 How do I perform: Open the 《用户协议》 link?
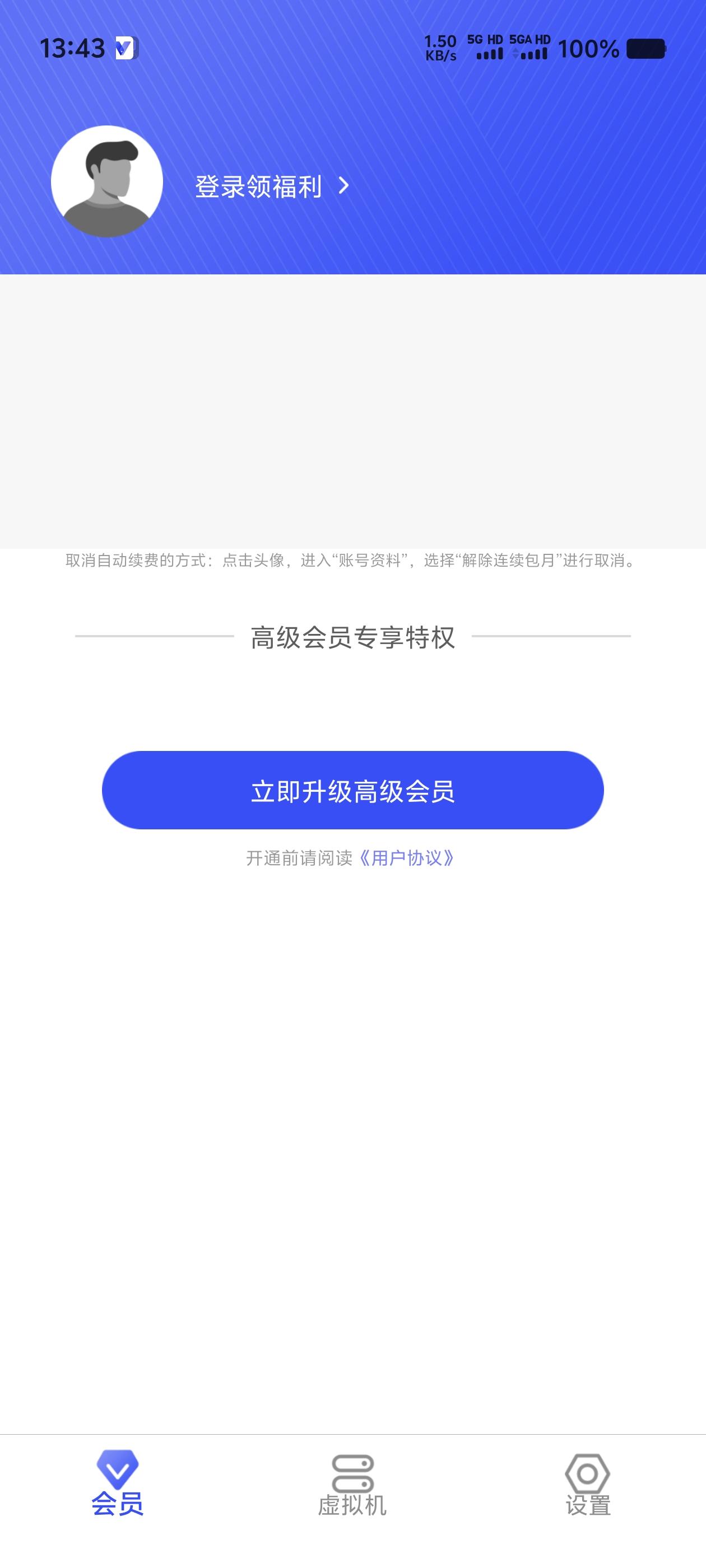[x=406, y=858]
